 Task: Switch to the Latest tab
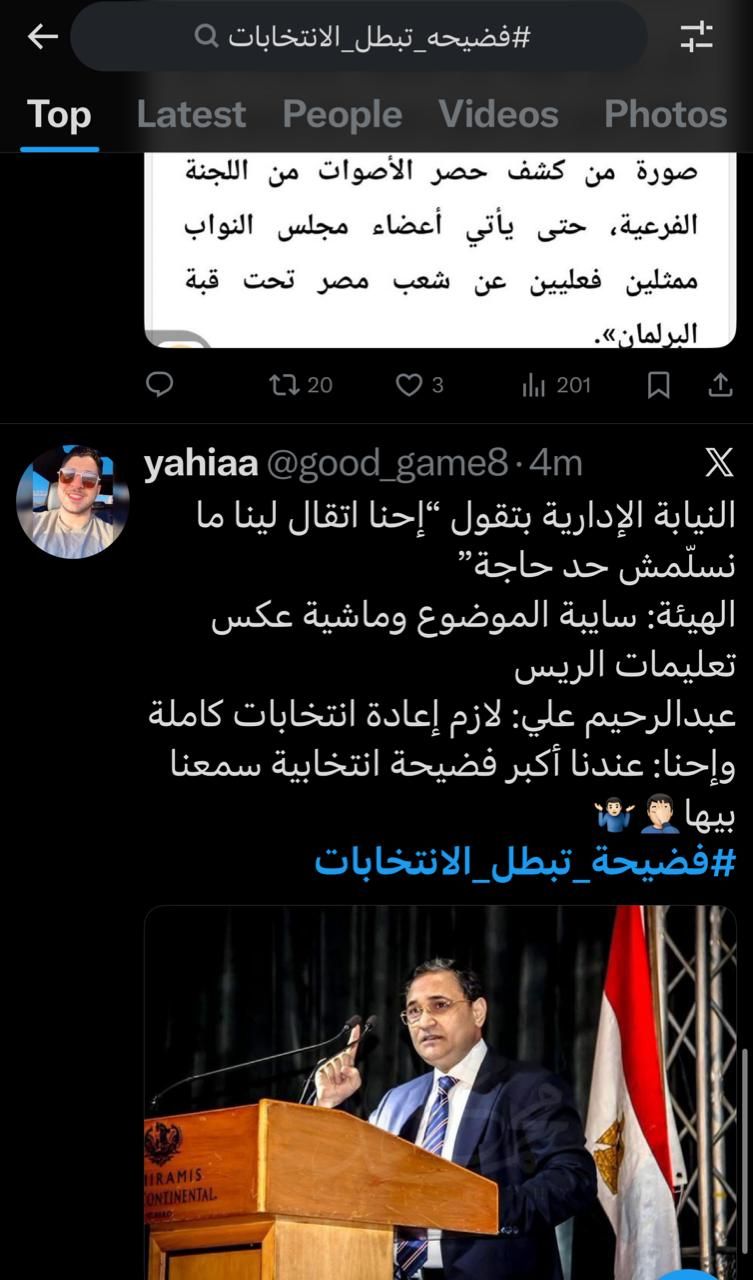pos(191,115)
